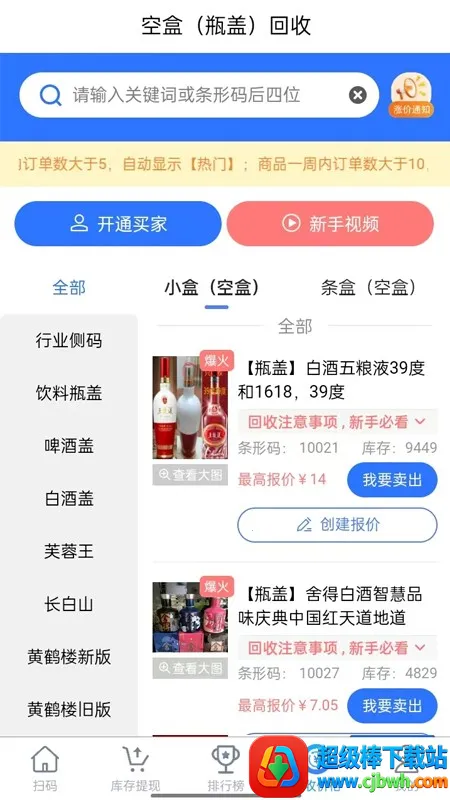Open the 芙蓉王 category
This screenshot has width=450, height=800.
69,552
